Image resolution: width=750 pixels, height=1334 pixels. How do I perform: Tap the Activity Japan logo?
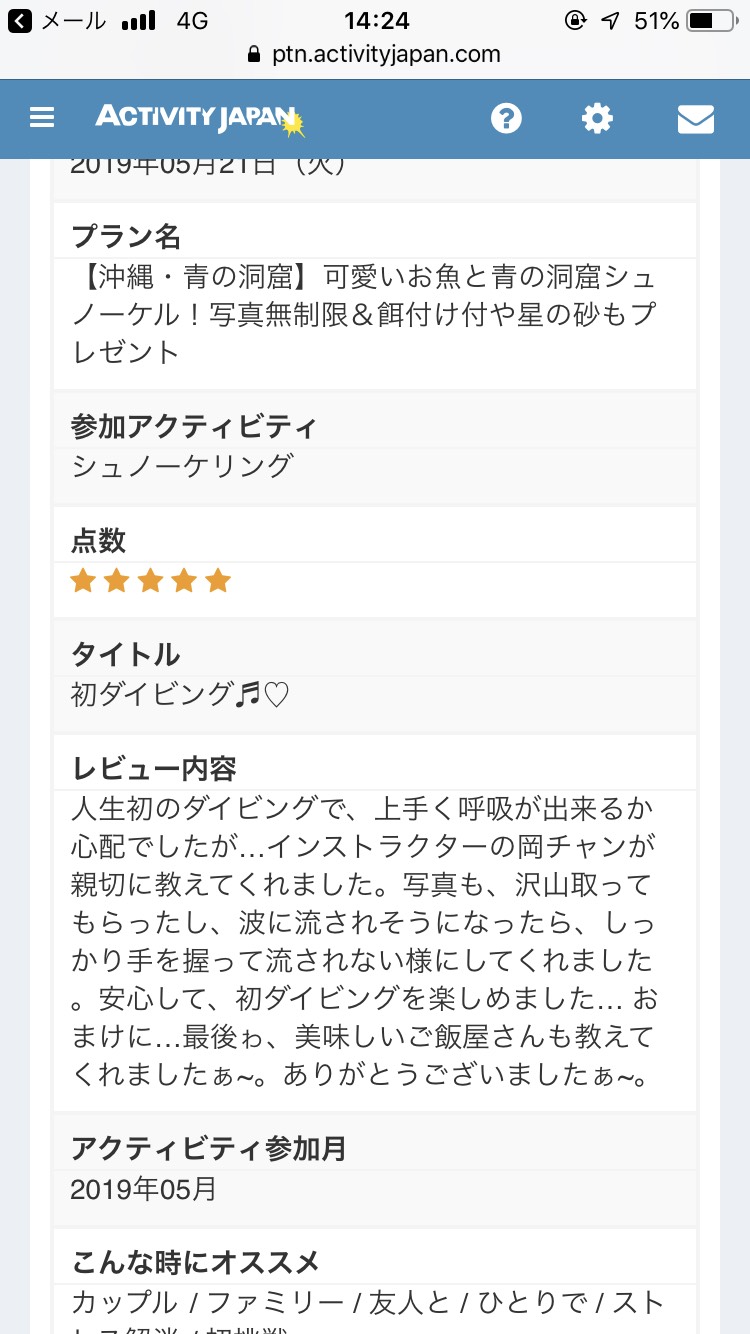click(x=199, y=119)
